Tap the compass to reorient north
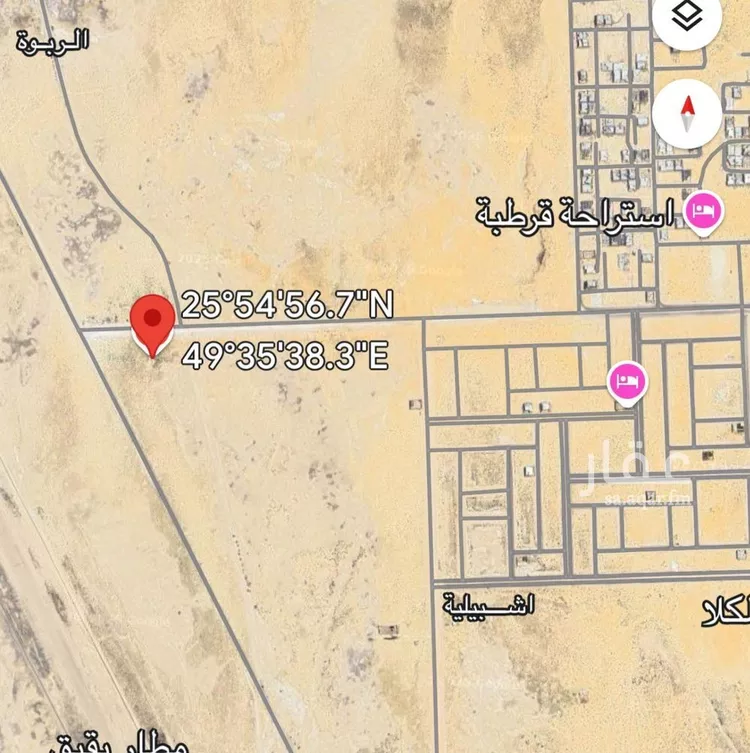 coord(687,114)
